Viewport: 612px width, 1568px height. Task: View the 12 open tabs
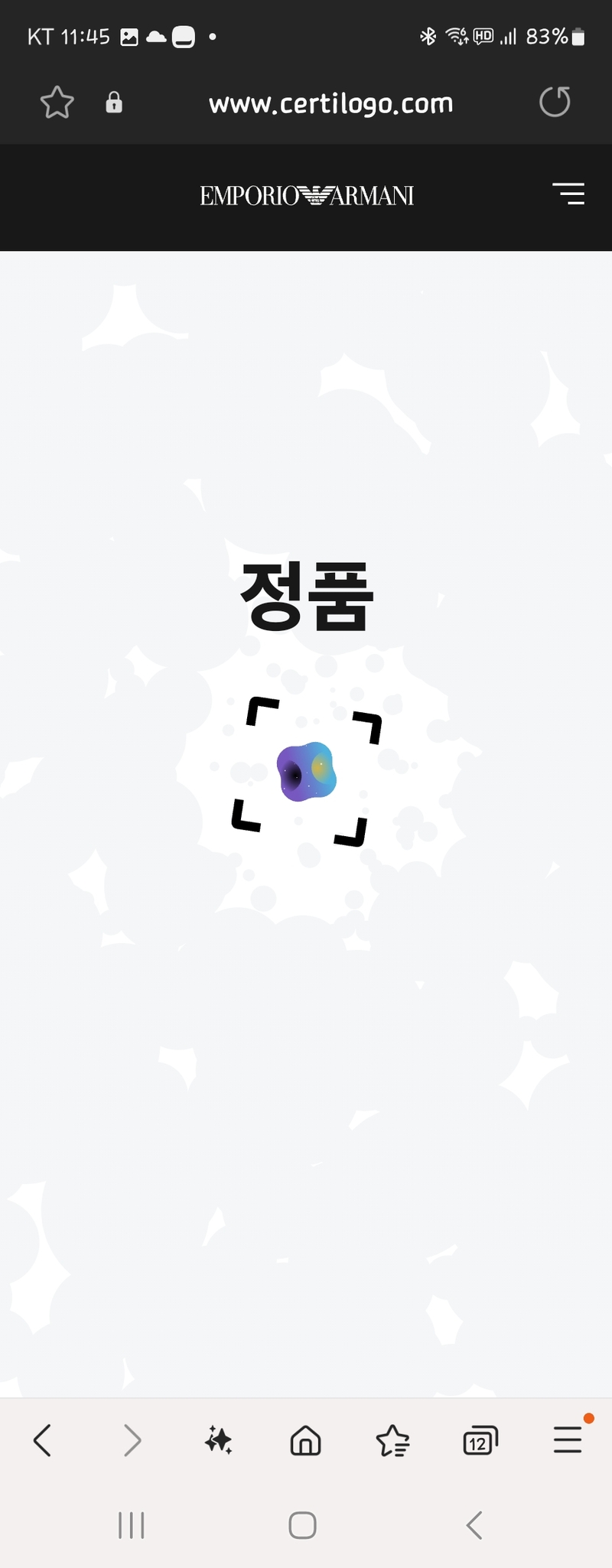(x=480, y=1441)
